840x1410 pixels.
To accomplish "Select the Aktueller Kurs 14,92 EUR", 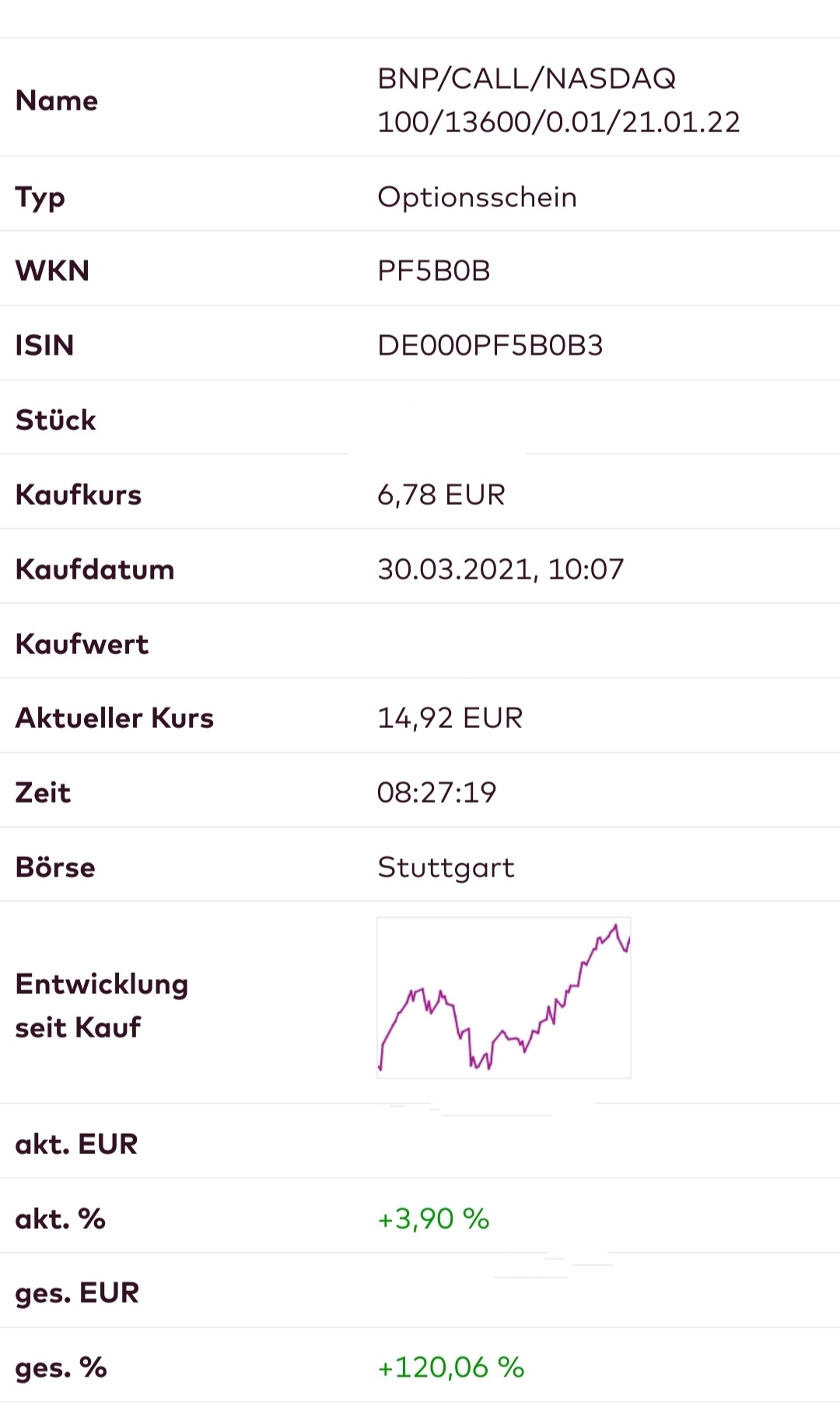I will point(450,718).
